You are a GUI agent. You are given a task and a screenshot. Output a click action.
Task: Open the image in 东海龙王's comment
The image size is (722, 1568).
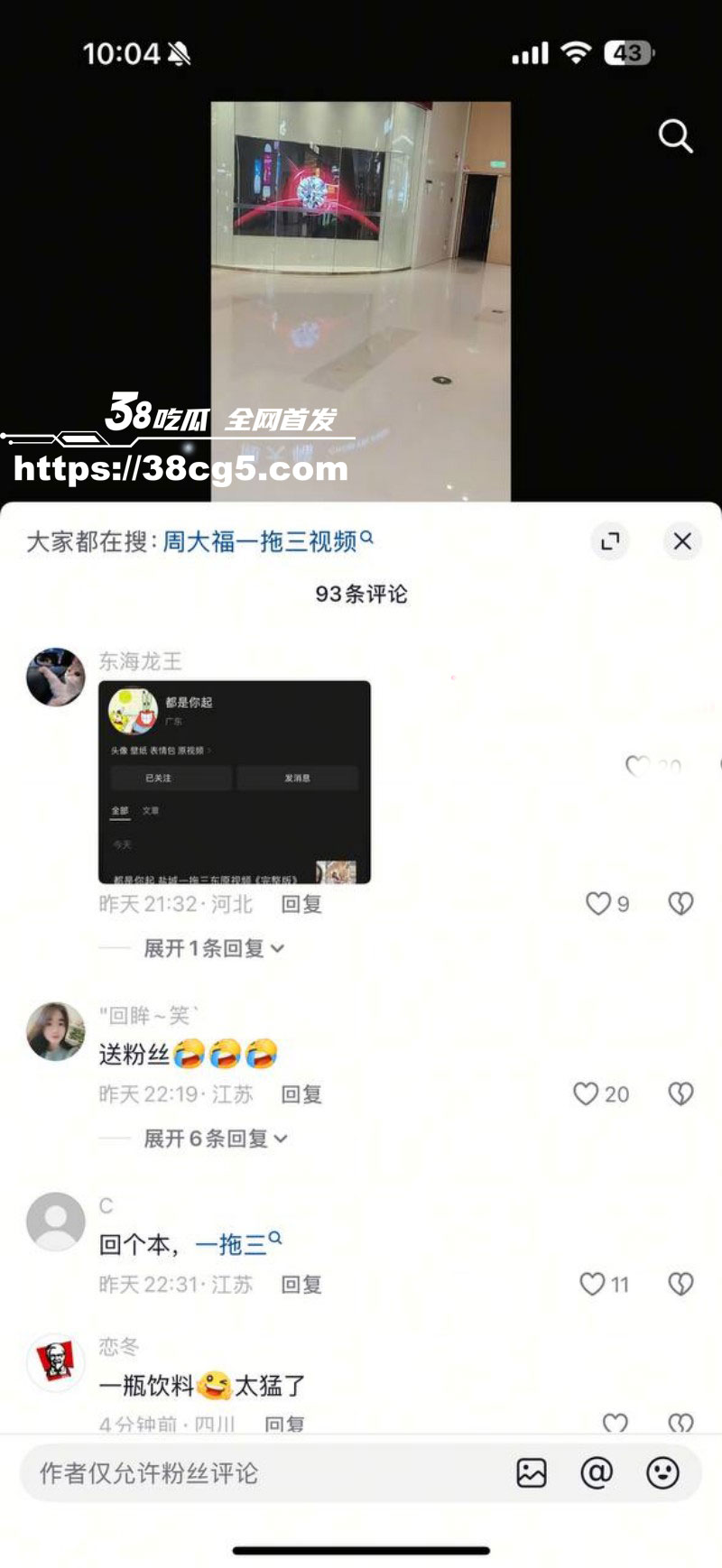click(235, 782)
